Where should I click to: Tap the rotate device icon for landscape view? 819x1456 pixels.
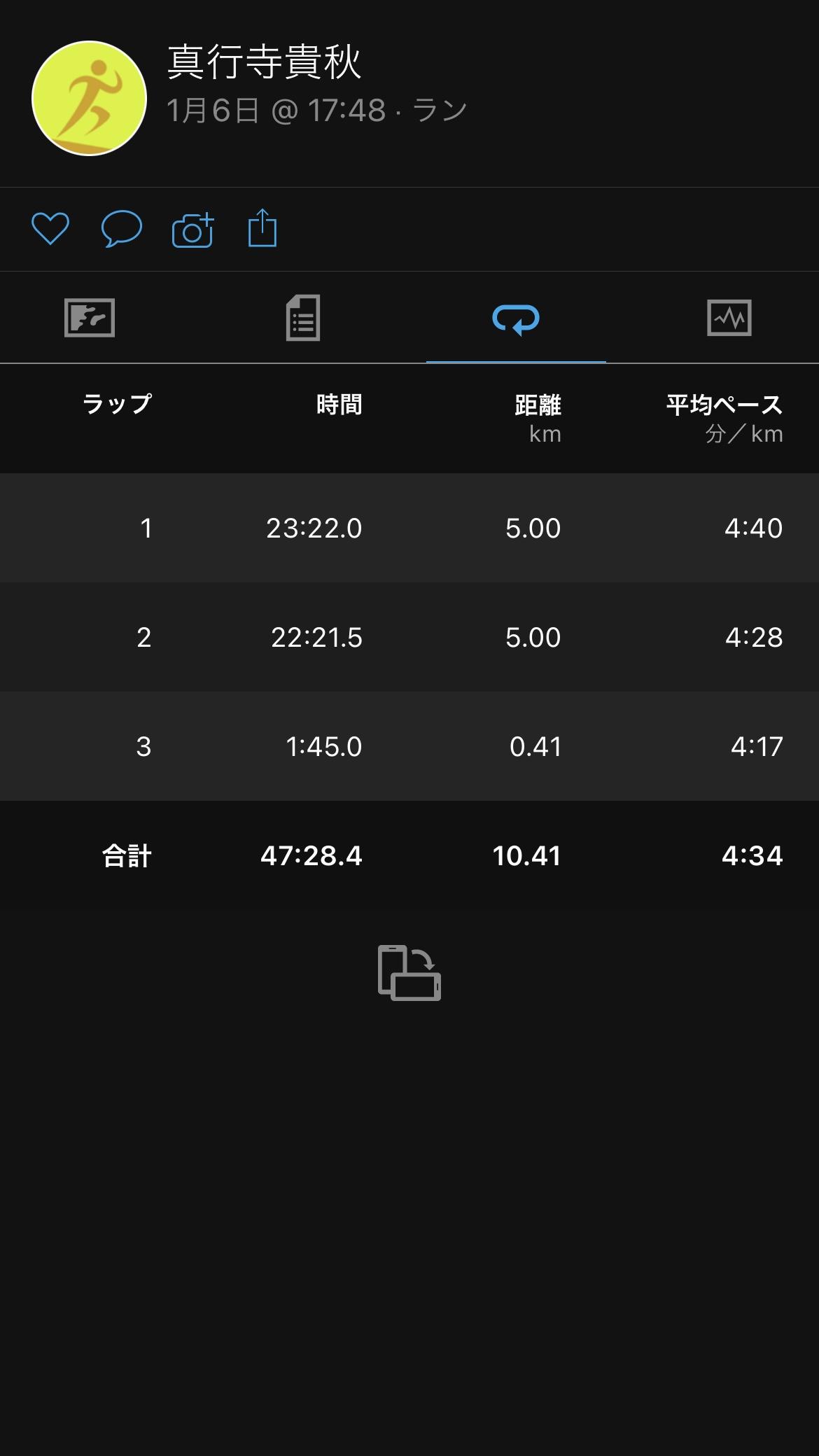pyautogui.click(x=409, y=973)
